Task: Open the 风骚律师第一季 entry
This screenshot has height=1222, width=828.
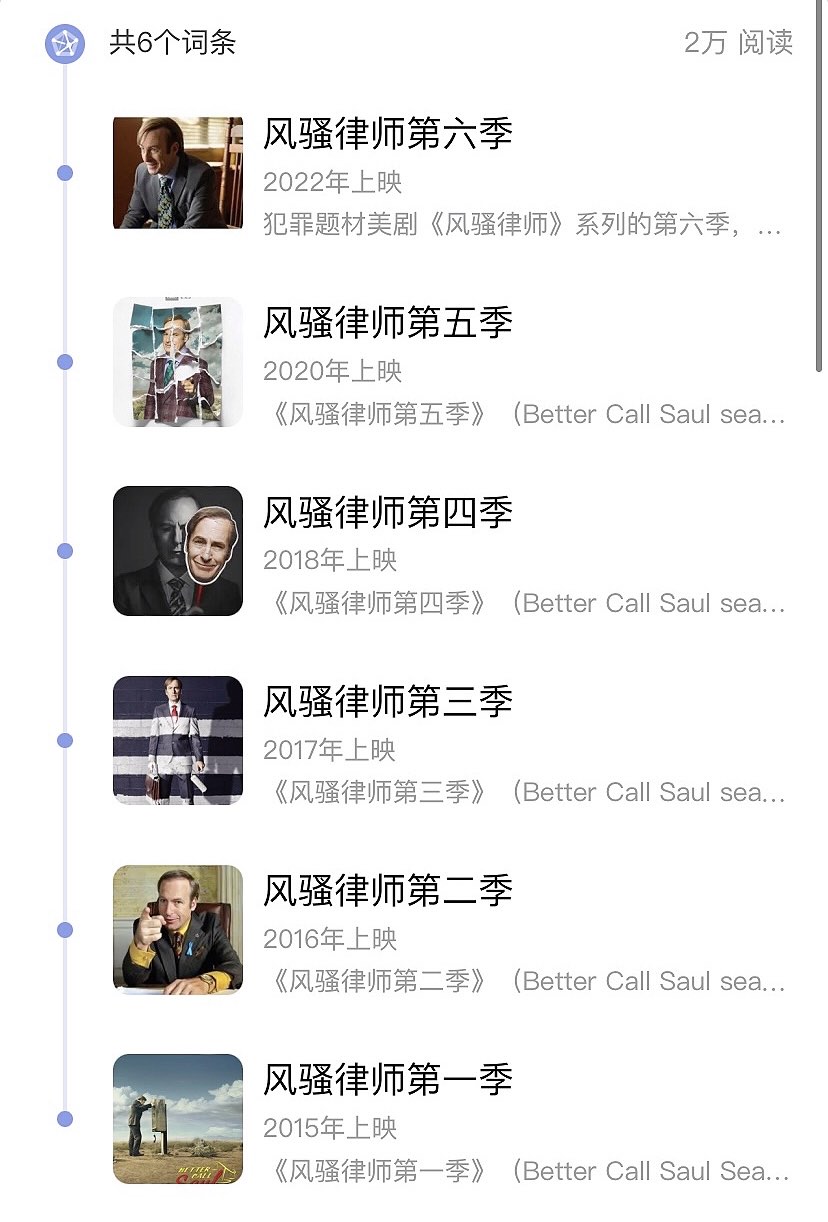Action: (x=388, y=1080)
